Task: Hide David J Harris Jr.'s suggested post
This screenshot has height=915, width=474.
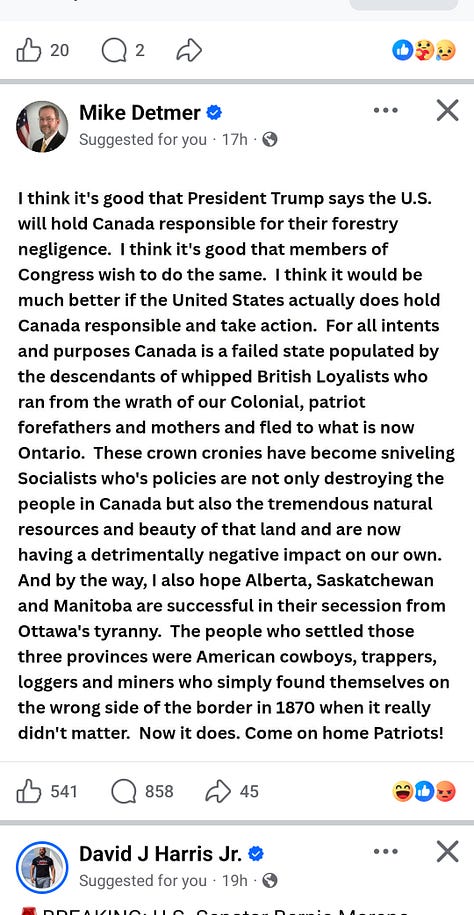Action: click(x=447, y=852)
